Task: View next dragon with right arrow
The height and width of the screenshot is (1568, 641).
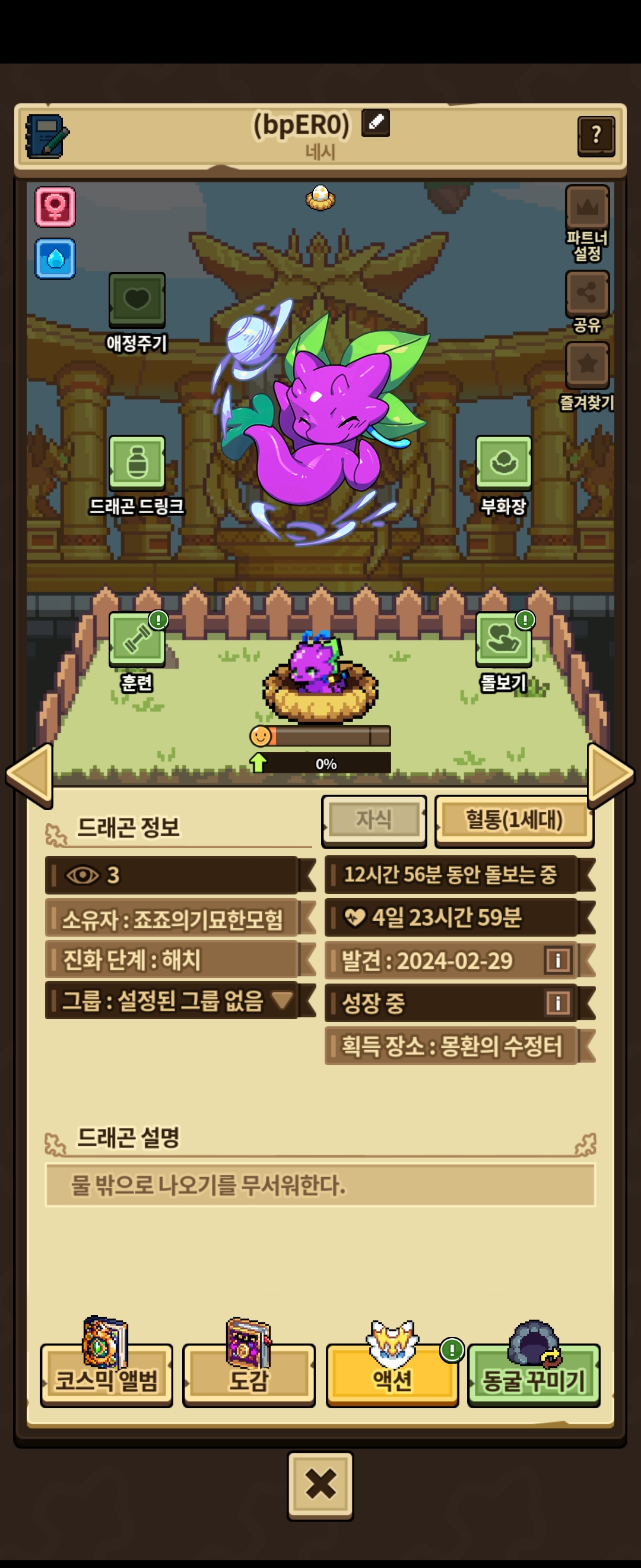Action: click(x=611, y=774)
